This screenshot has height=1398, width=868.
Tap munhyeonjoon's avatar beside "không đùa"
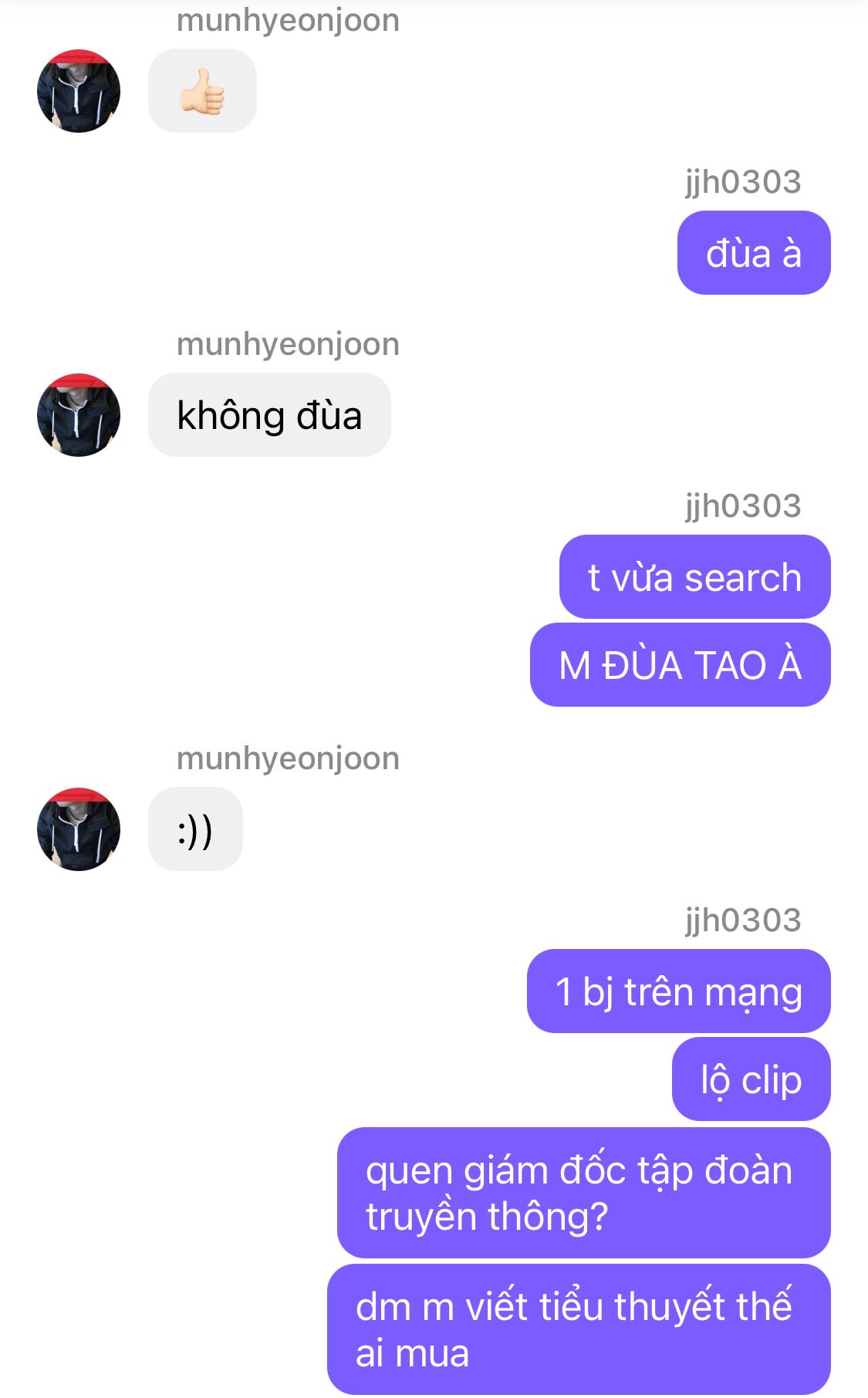[x=79, y=415]
